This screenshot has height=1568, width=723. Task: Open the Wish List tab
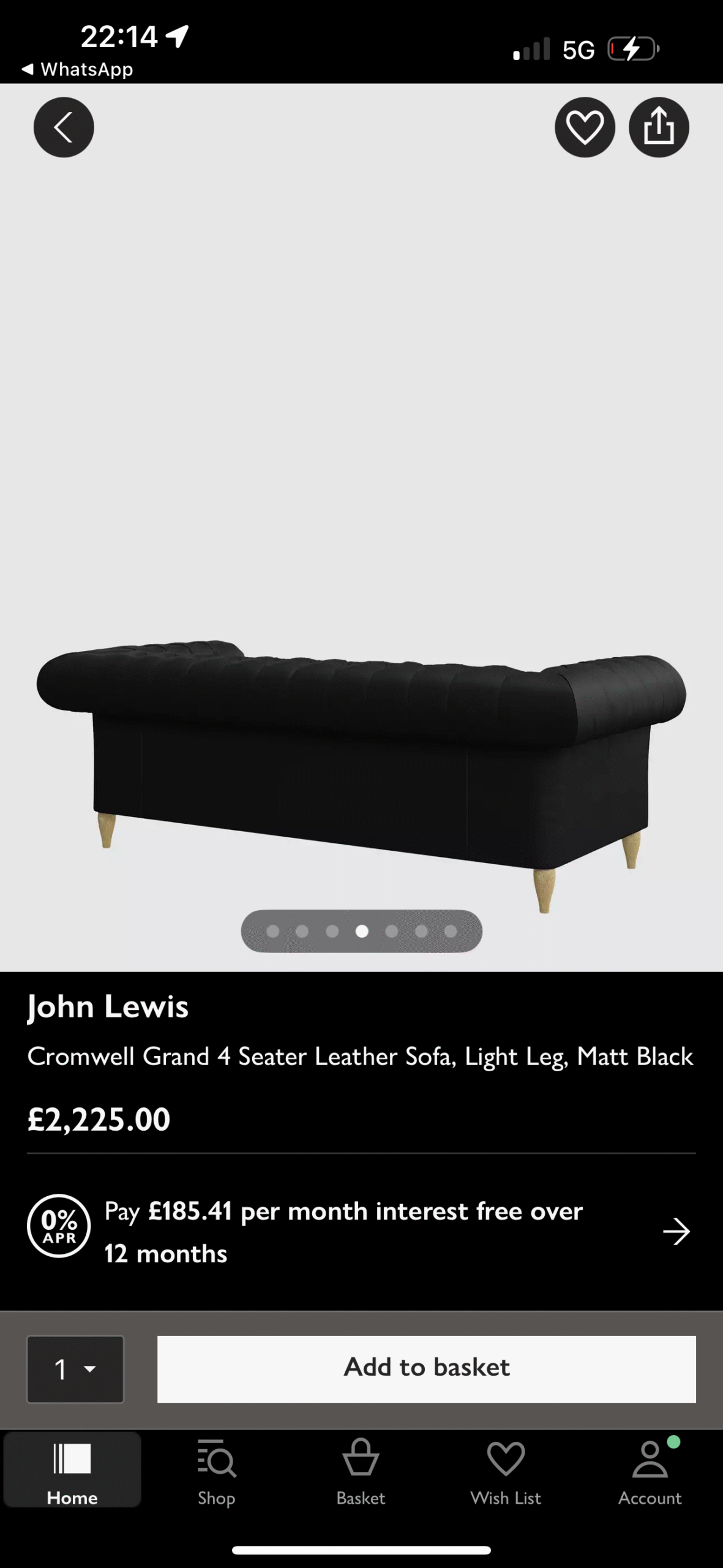coord(506,1471)
